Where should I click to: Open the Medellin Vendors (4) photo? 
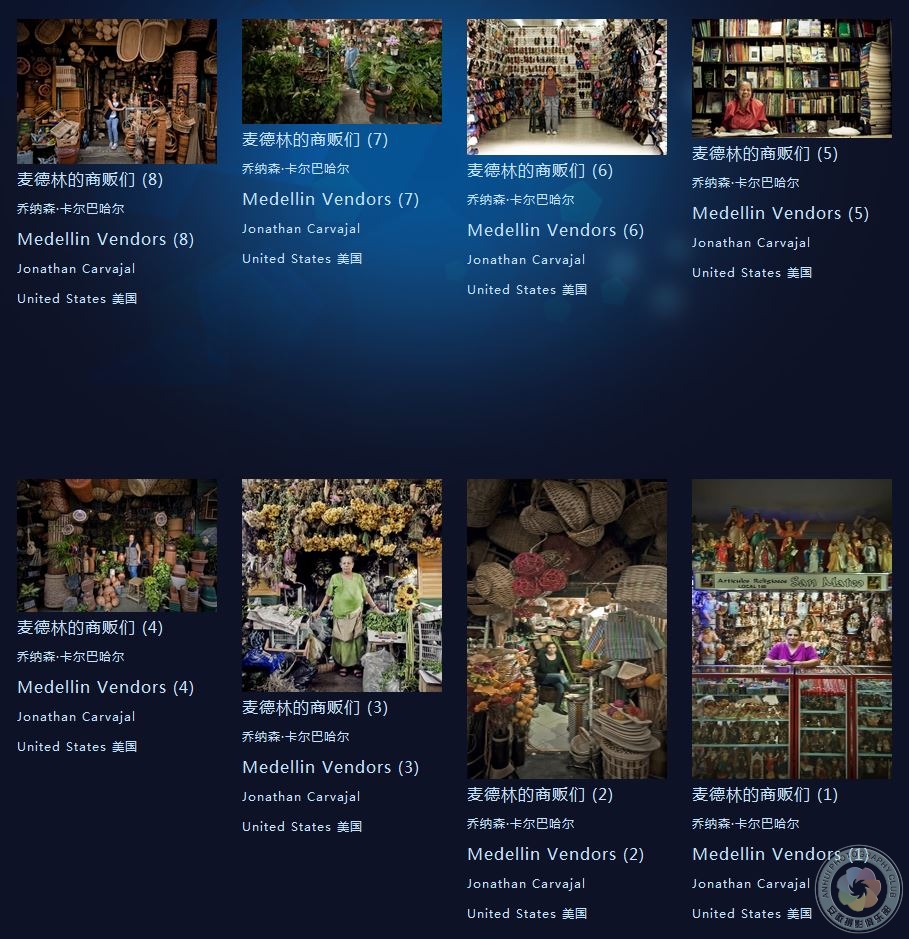pos(116,545)
